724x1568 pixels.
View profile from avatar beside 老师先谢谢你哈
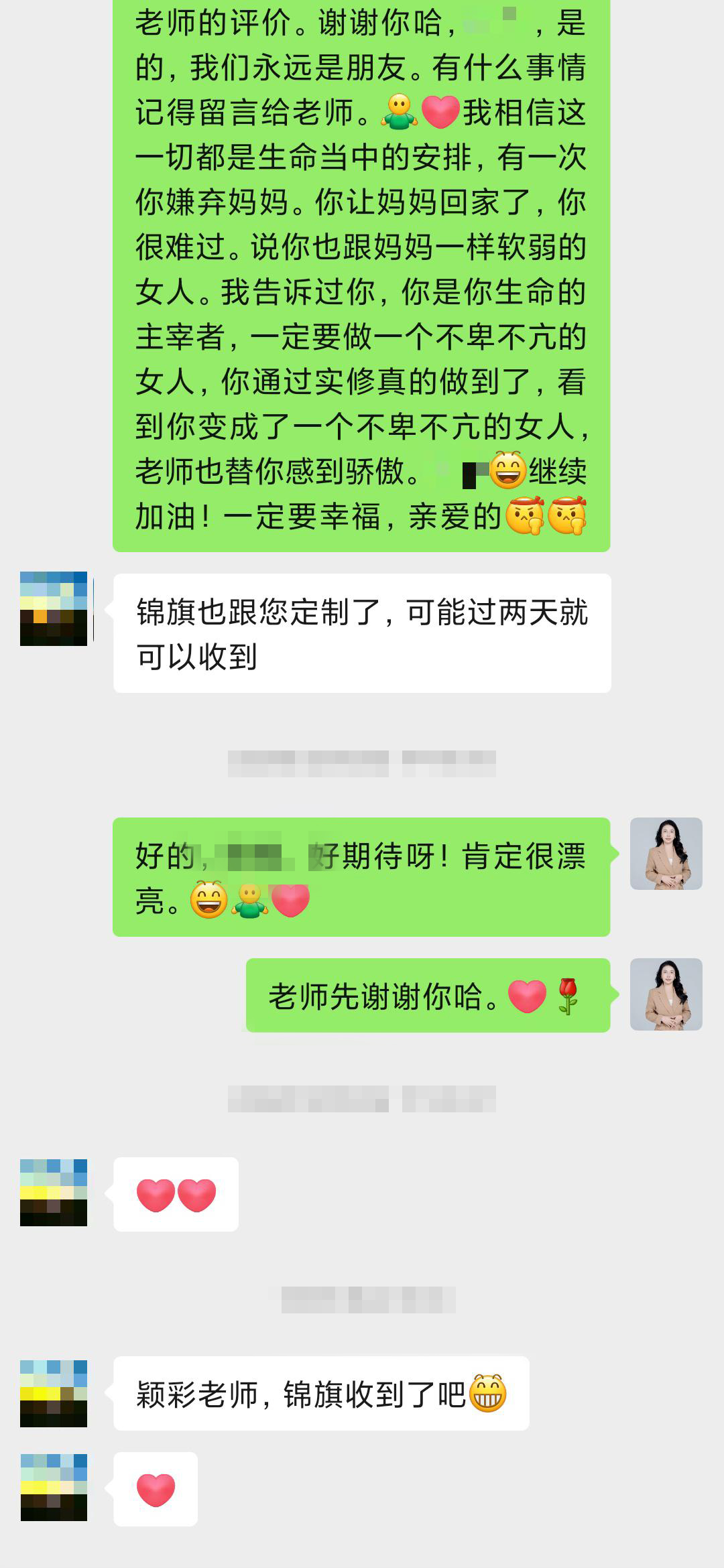tap(666, 994)
